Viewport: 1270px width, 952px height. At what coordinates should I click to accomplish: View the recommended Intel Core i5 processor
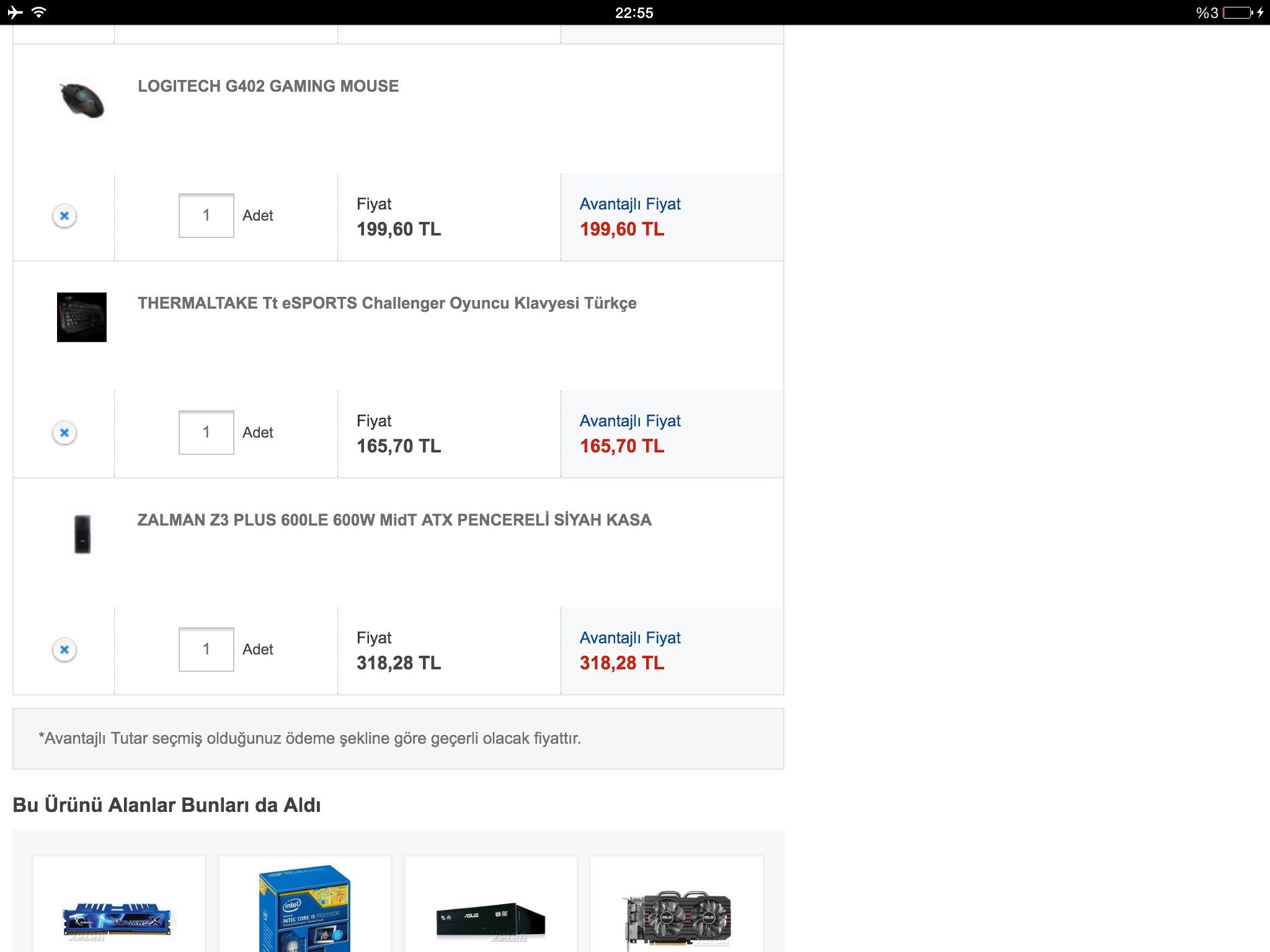(x=304, y=910)
